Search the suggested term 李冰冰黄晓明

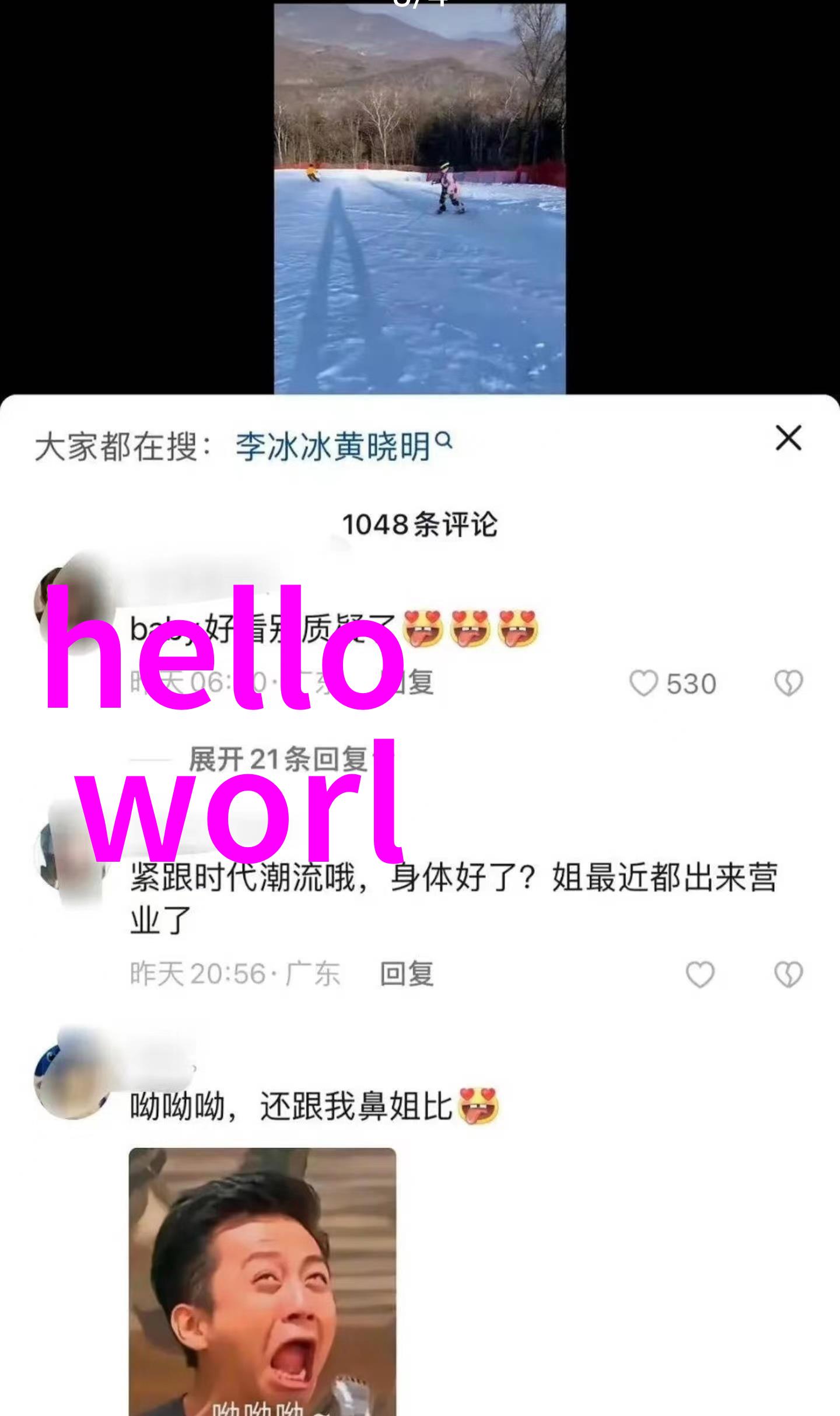pos(343,447)
